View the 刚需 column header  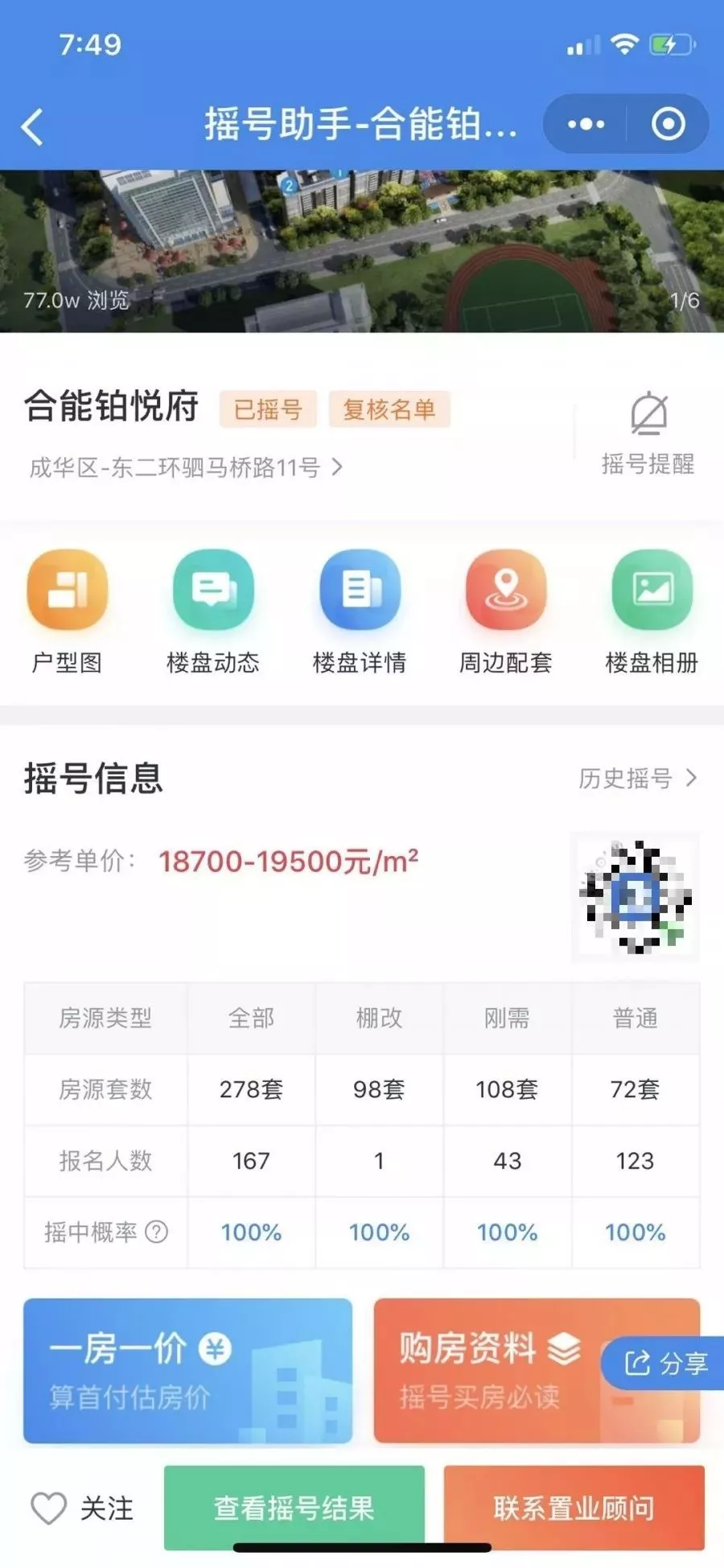507,1019
